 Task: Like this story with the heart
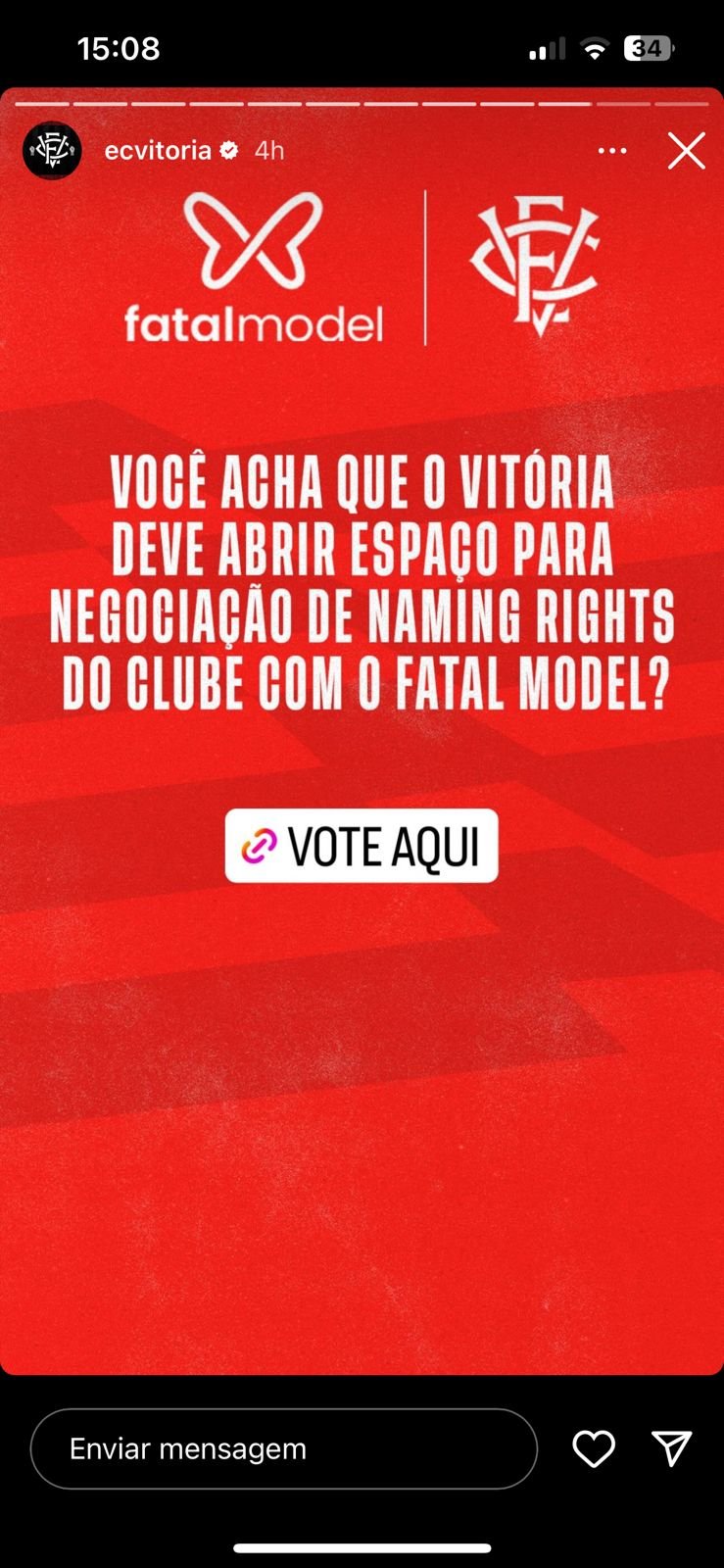(594, 1448)
